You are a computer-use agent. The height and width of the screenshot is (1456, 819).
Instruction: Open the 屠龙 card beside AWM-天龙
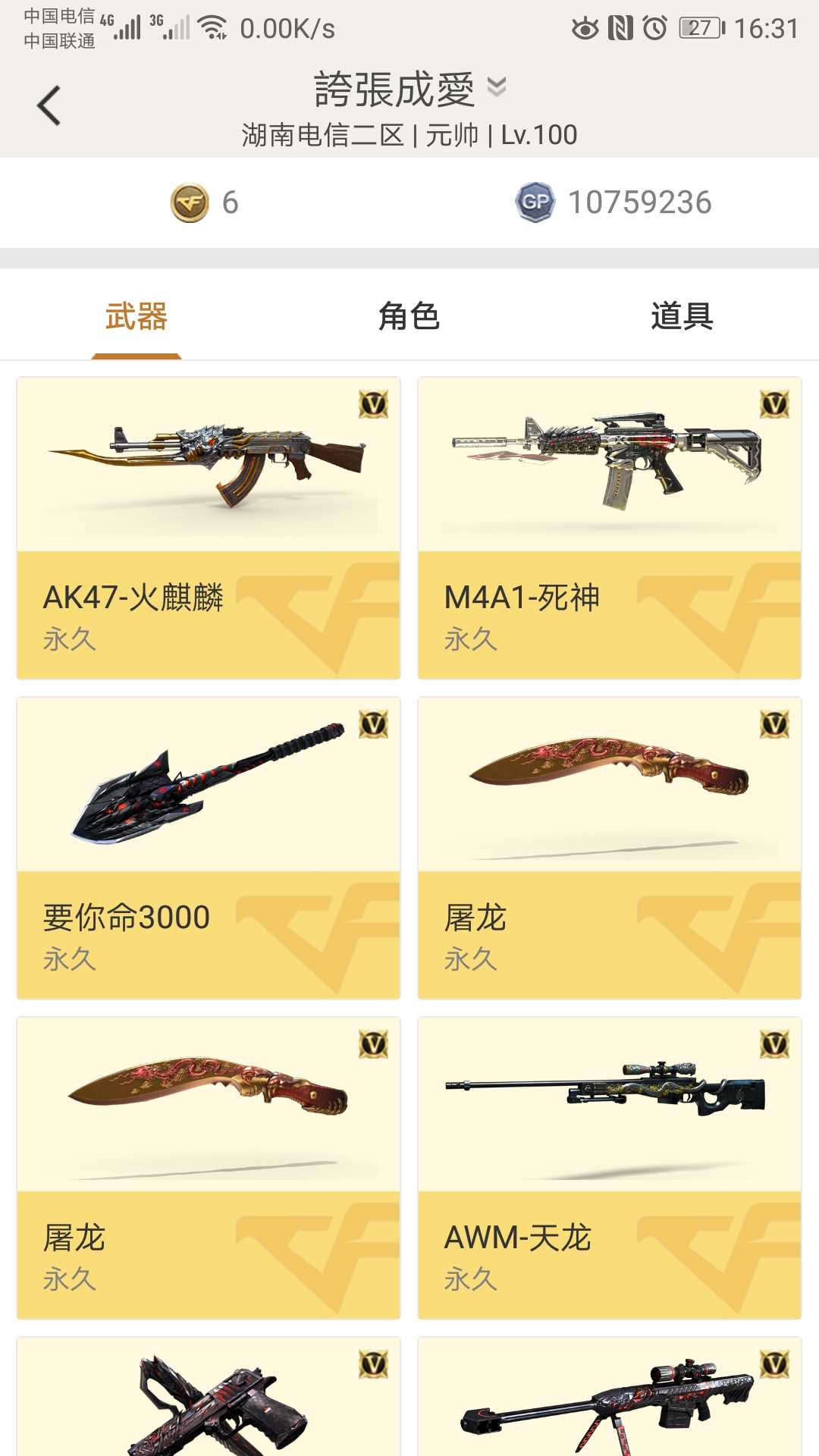click(209, 1168)
